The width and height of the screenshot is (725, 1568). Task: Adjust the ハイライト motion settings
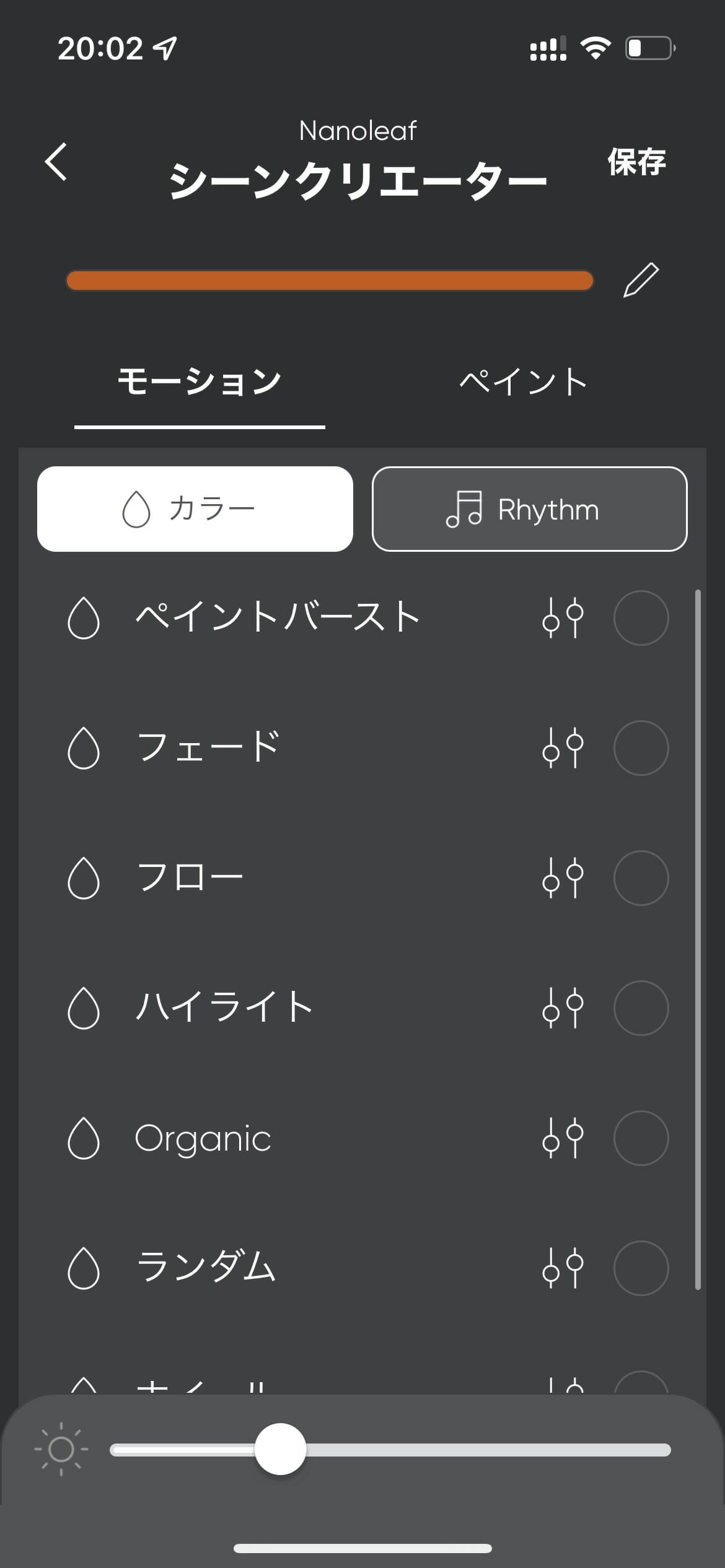tap(563, 1008)
